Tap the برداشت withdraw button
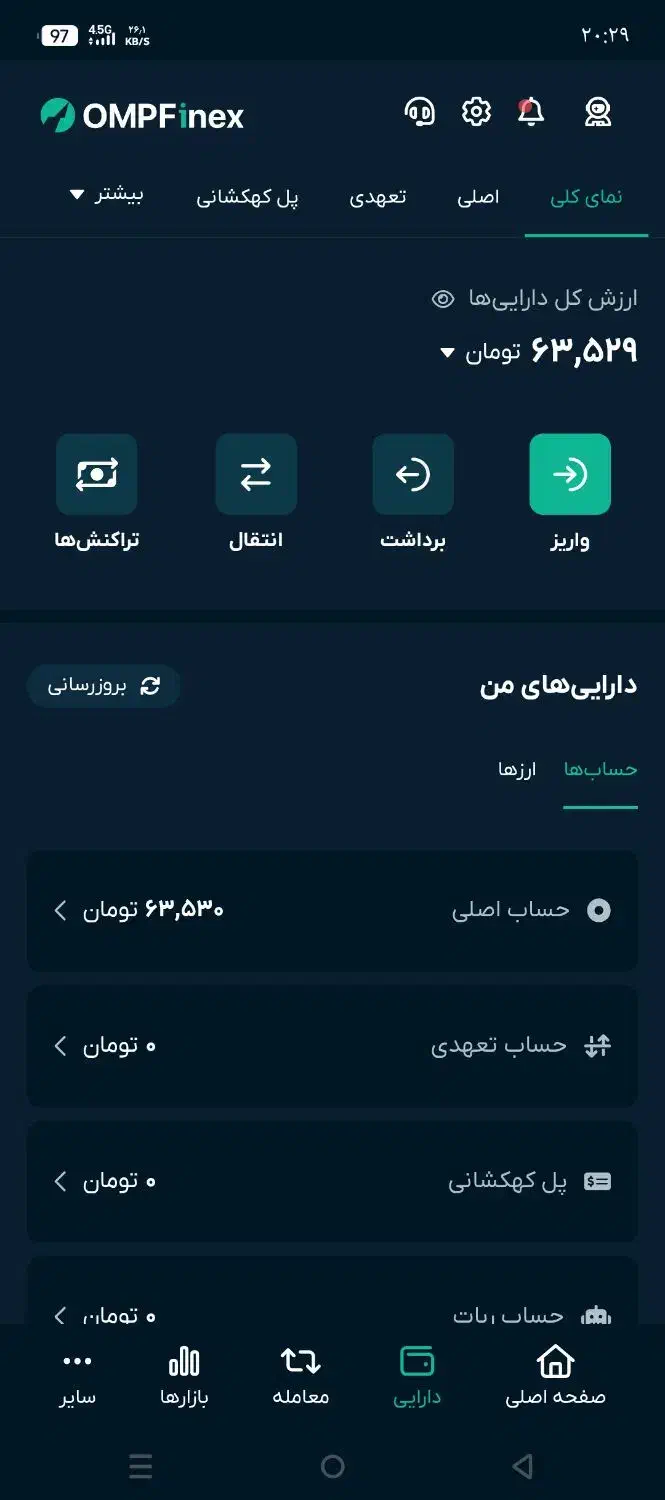This screenshot has width=665, height=1500. [412, 475]
